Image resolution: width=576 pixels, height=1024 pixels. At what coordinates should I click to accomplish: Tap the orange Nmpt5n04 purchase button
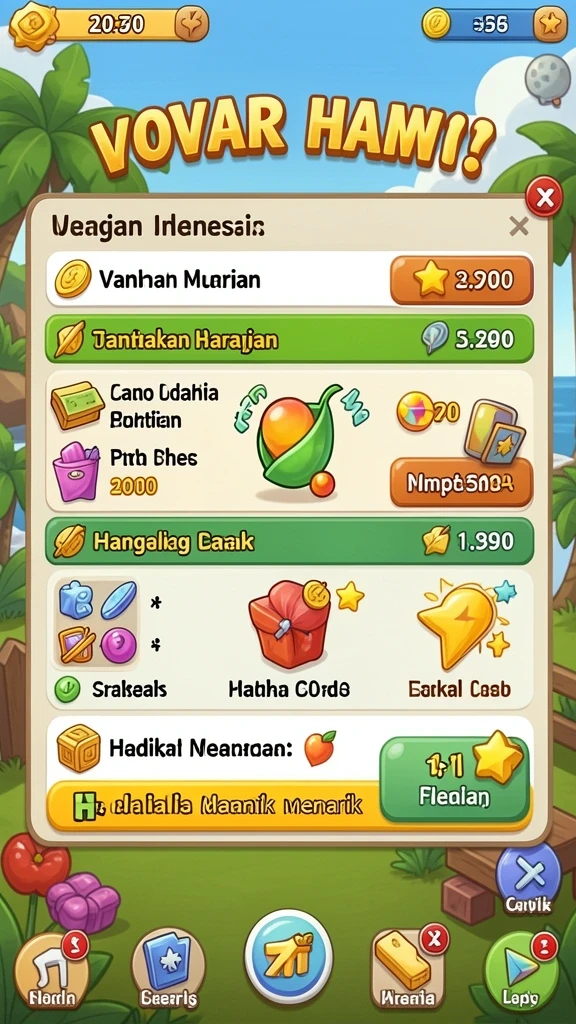(462, 483)
